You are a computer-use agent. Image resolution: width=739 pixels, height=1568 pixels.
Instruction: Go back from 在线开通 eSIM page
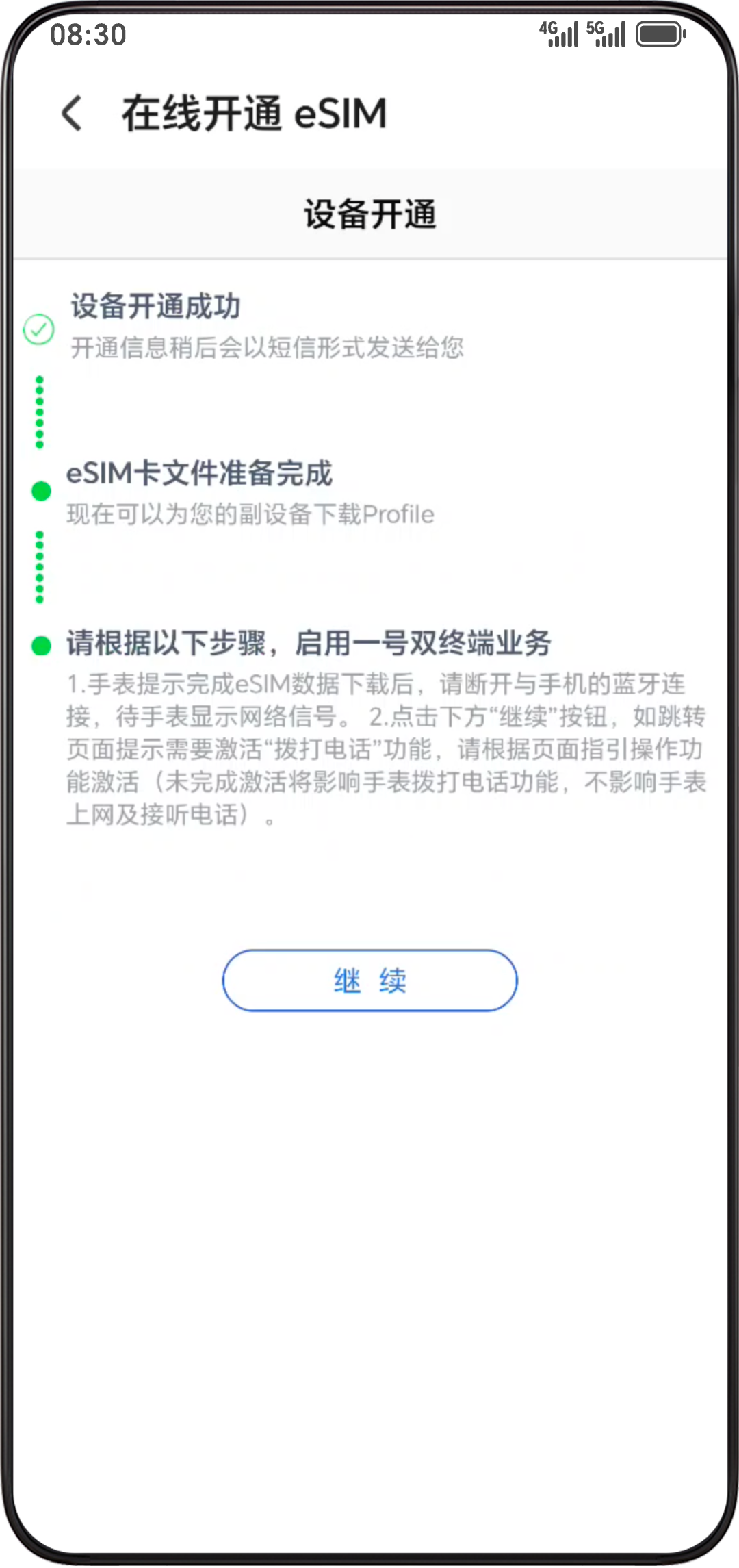(x=73, y=113)
